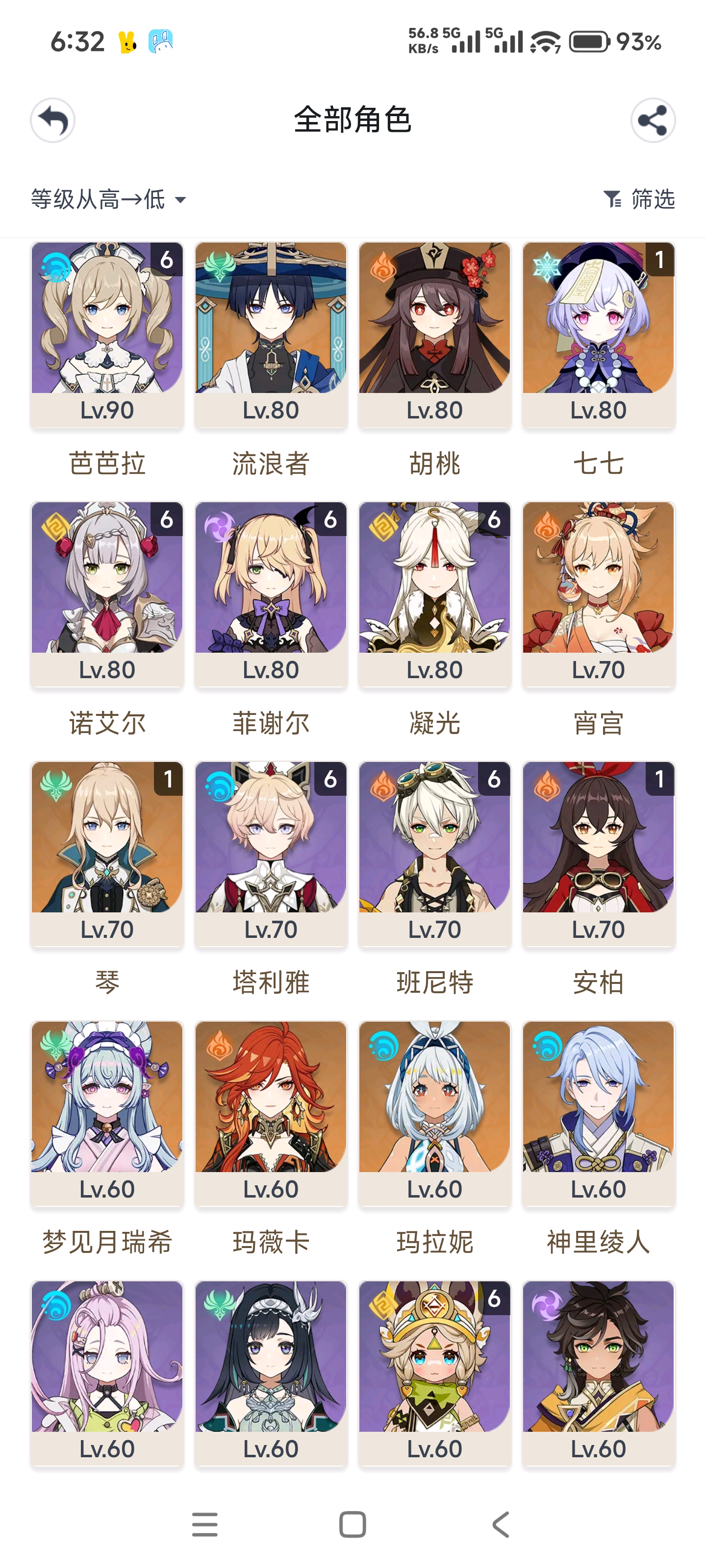
Task: Open the 安柏 character card
Action: 598,854
